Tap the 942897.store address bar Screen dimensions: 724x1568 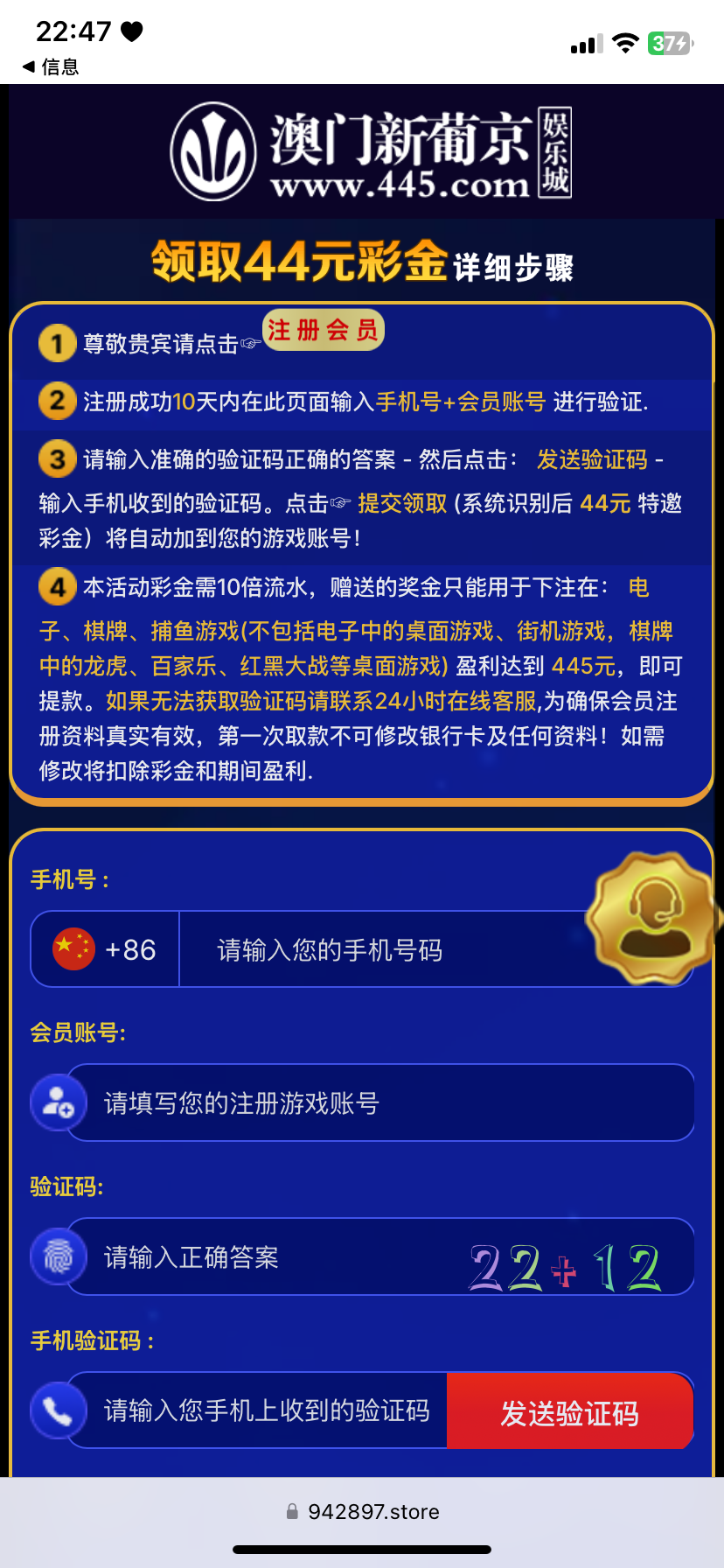point(362,1511)
